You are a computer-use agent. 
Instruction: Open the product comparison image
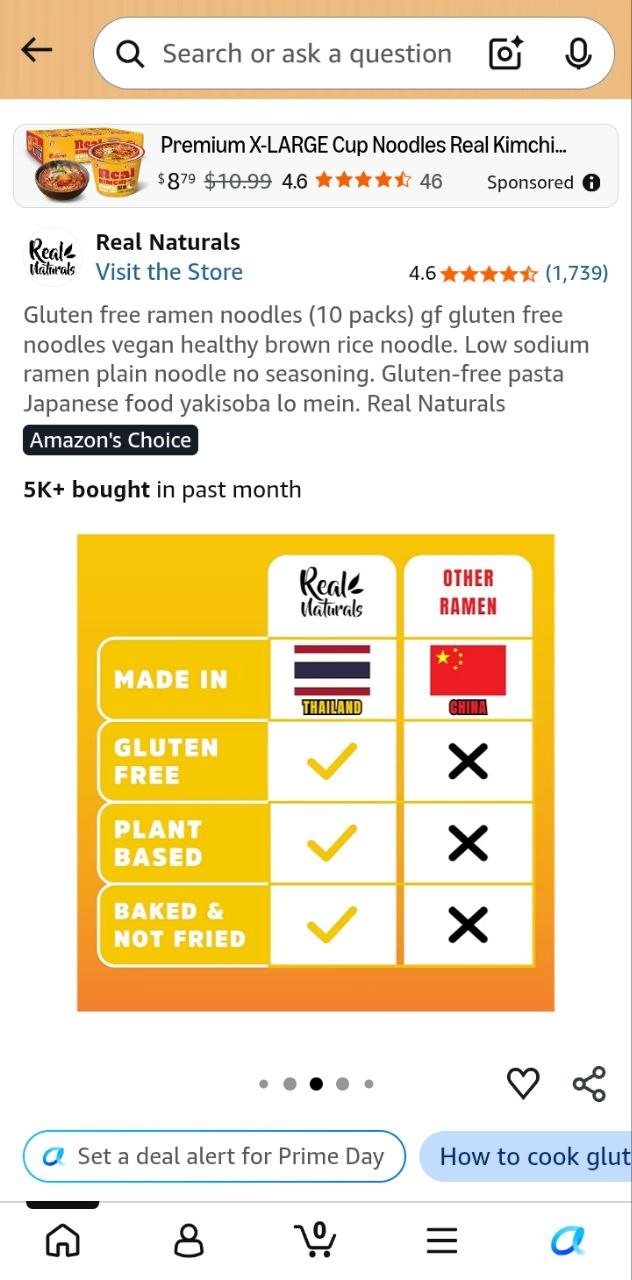[316, 772]
